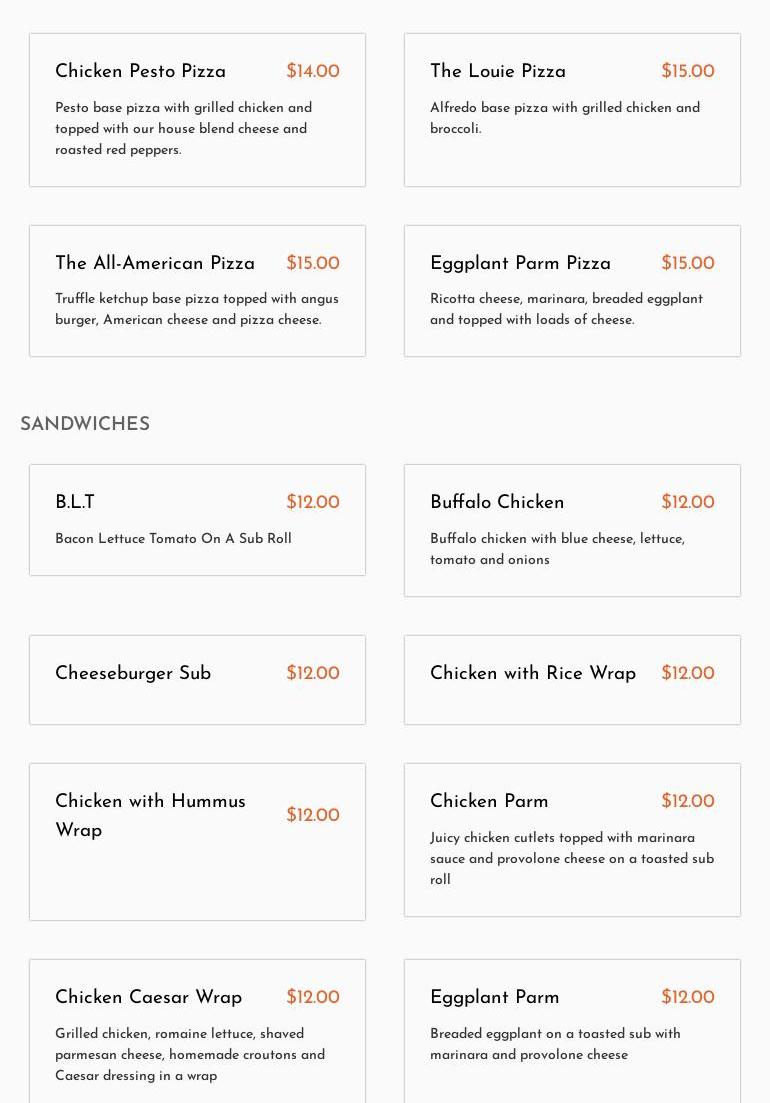Screen dimensions: 770x1103
Task: Open the Eggplant Parm sandwich item
Action: [x=572, y=1032]
